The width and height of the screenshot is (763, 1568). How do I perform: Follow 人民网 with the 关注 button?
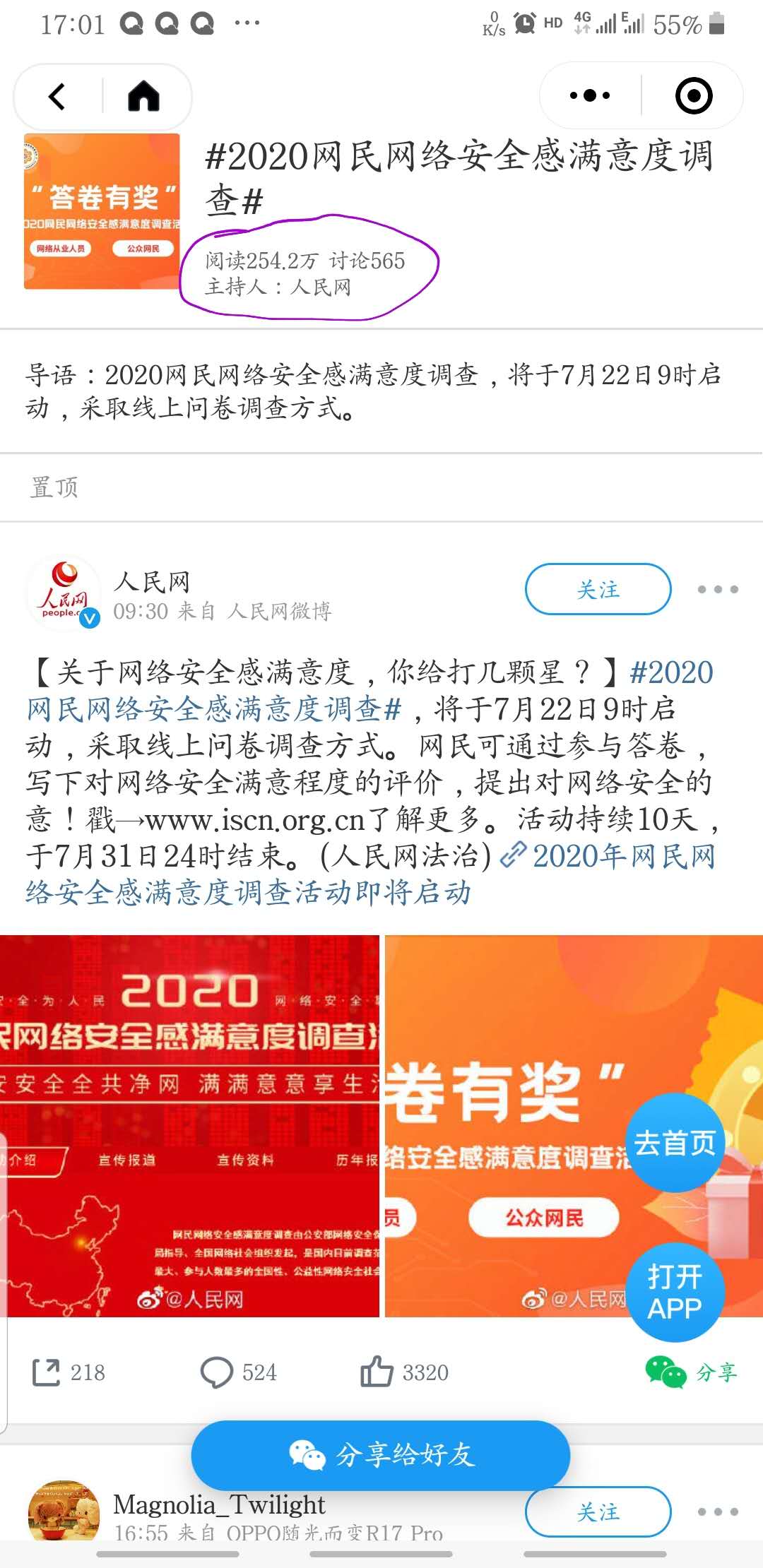[598, 589]
